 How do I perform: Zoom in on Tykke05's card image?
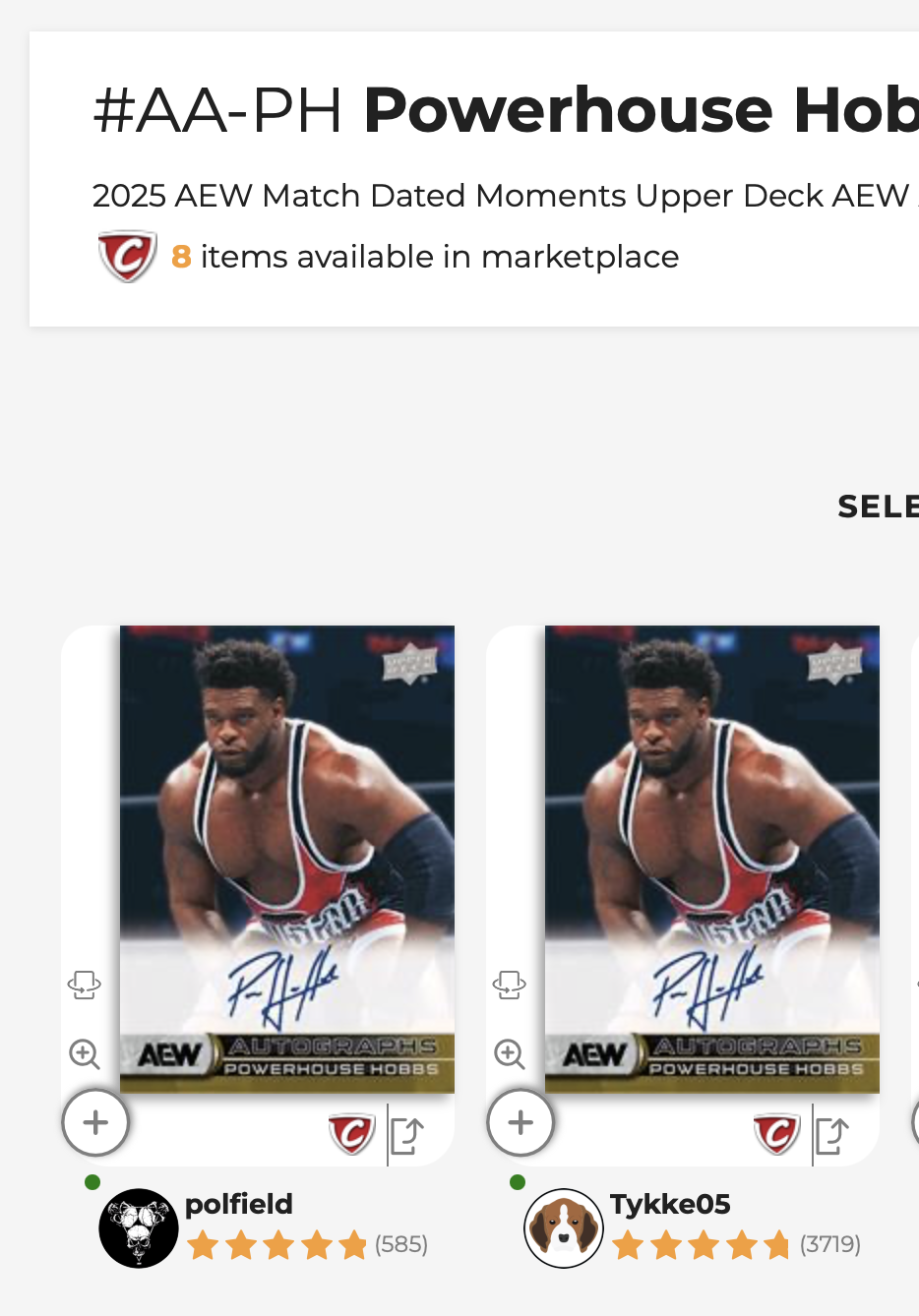coord(510,1054)
